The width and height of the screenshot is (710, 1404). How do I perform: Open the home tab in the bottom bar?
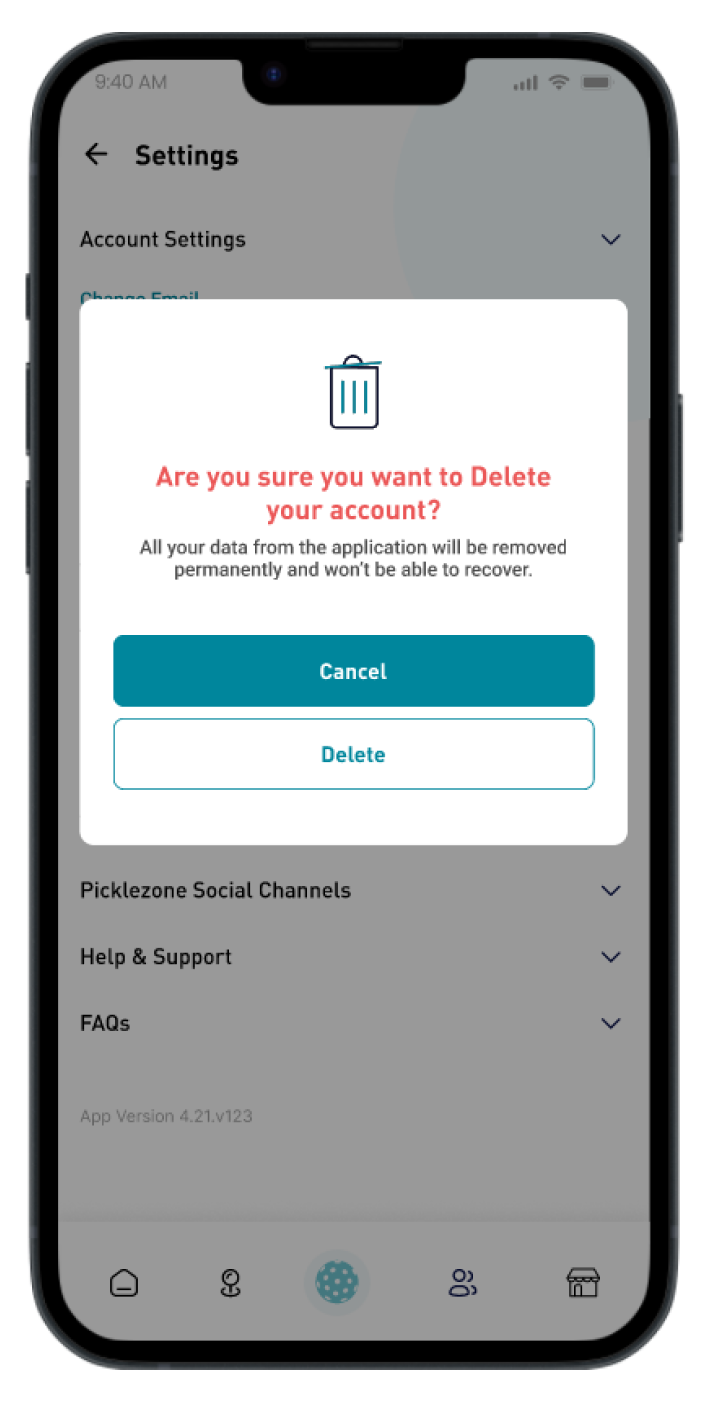pos(124,1283)
